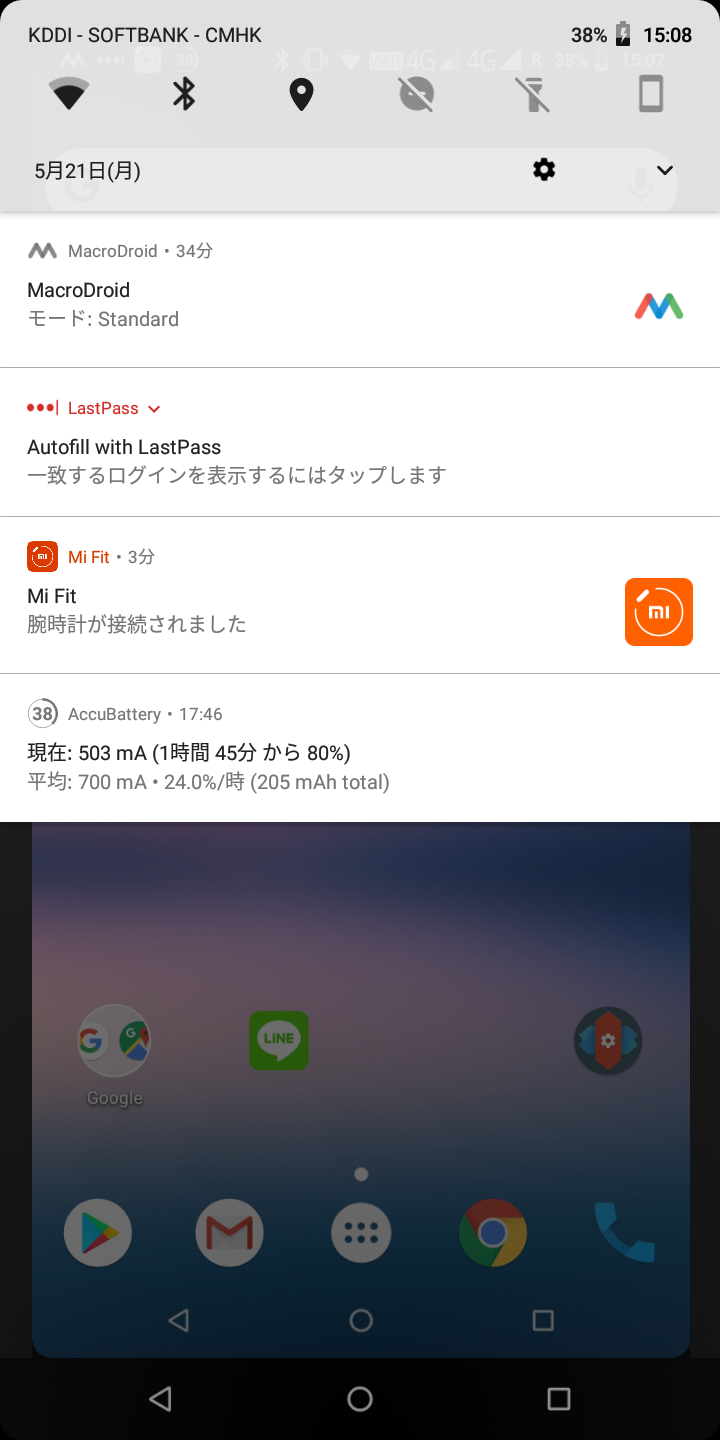Toggle the auto-rotate screen setting
Screen dimensions: 720x1440
click(x=651, y=95)
